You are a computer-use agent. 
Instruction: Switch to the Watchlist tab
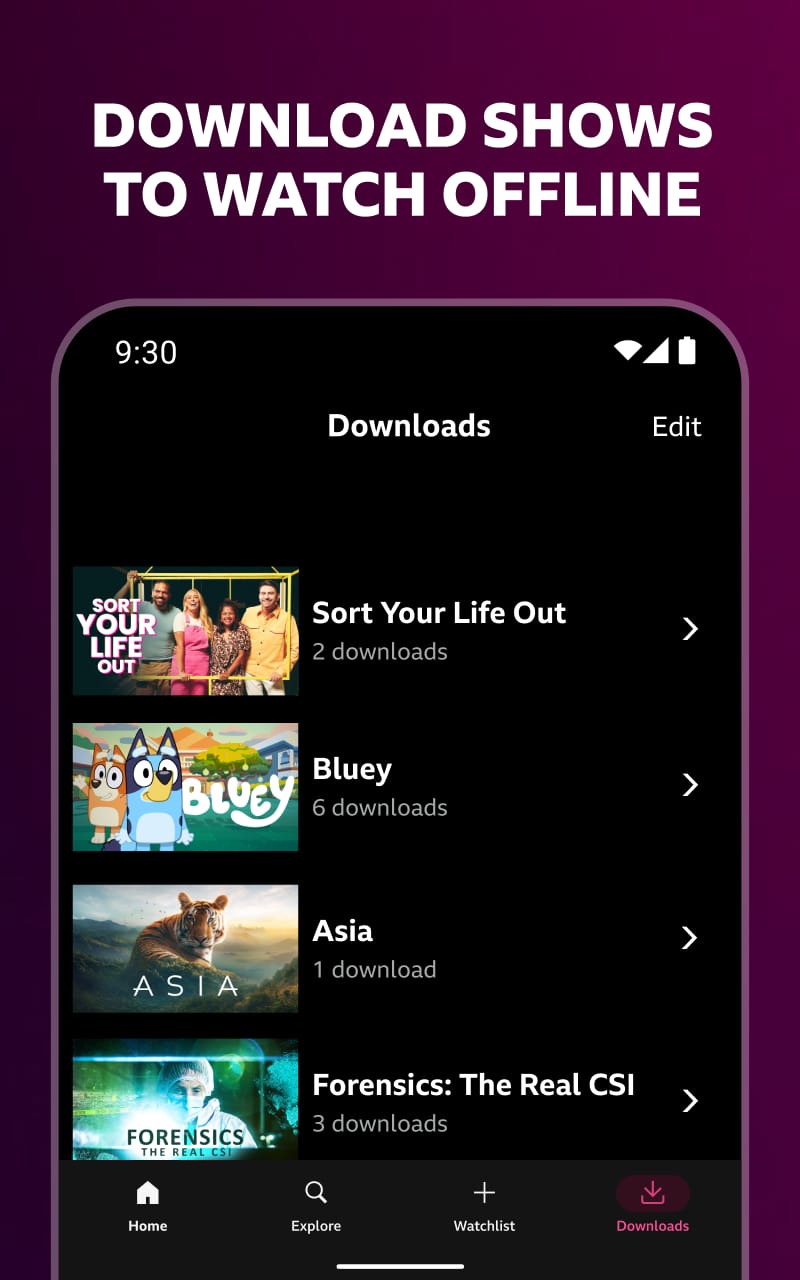[x=483, y=1205]
